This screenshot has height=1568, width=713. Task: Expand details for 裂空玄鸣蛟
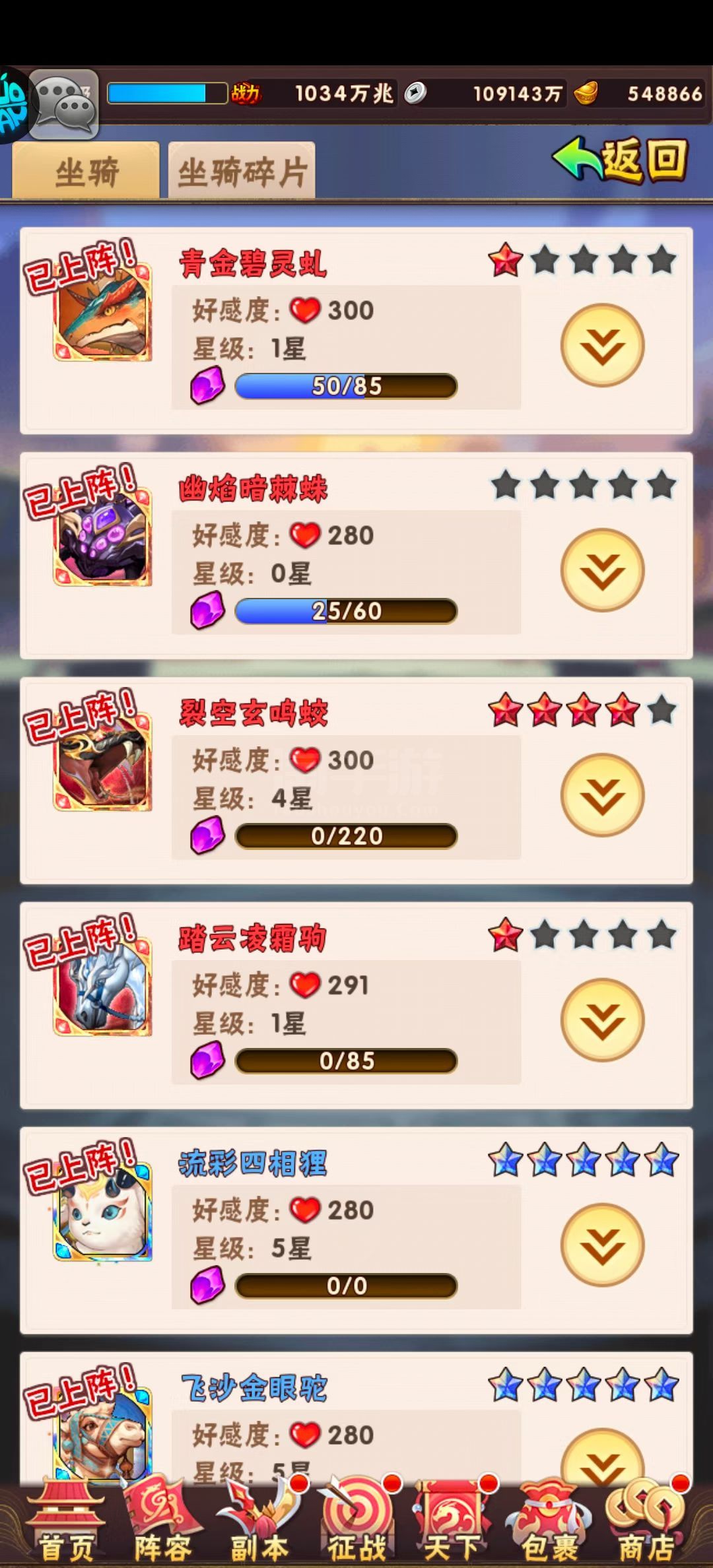click(x=602, y=795)
